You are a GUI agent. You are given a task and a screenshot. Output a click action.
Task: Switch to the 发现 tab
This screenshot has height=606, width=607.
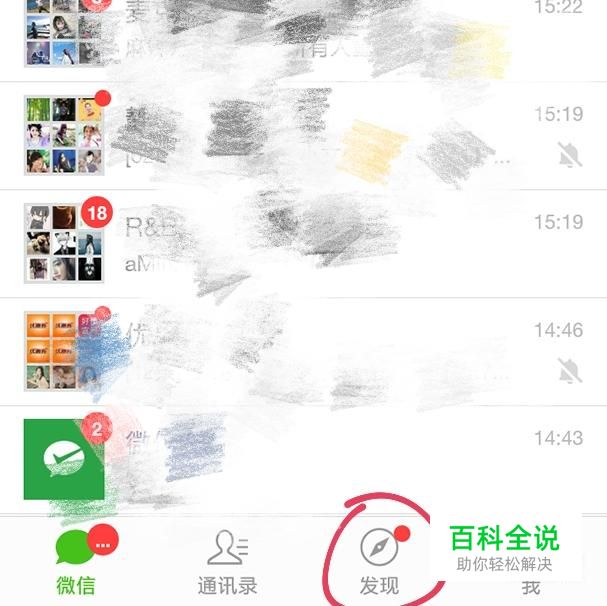[x=379, y=560]
